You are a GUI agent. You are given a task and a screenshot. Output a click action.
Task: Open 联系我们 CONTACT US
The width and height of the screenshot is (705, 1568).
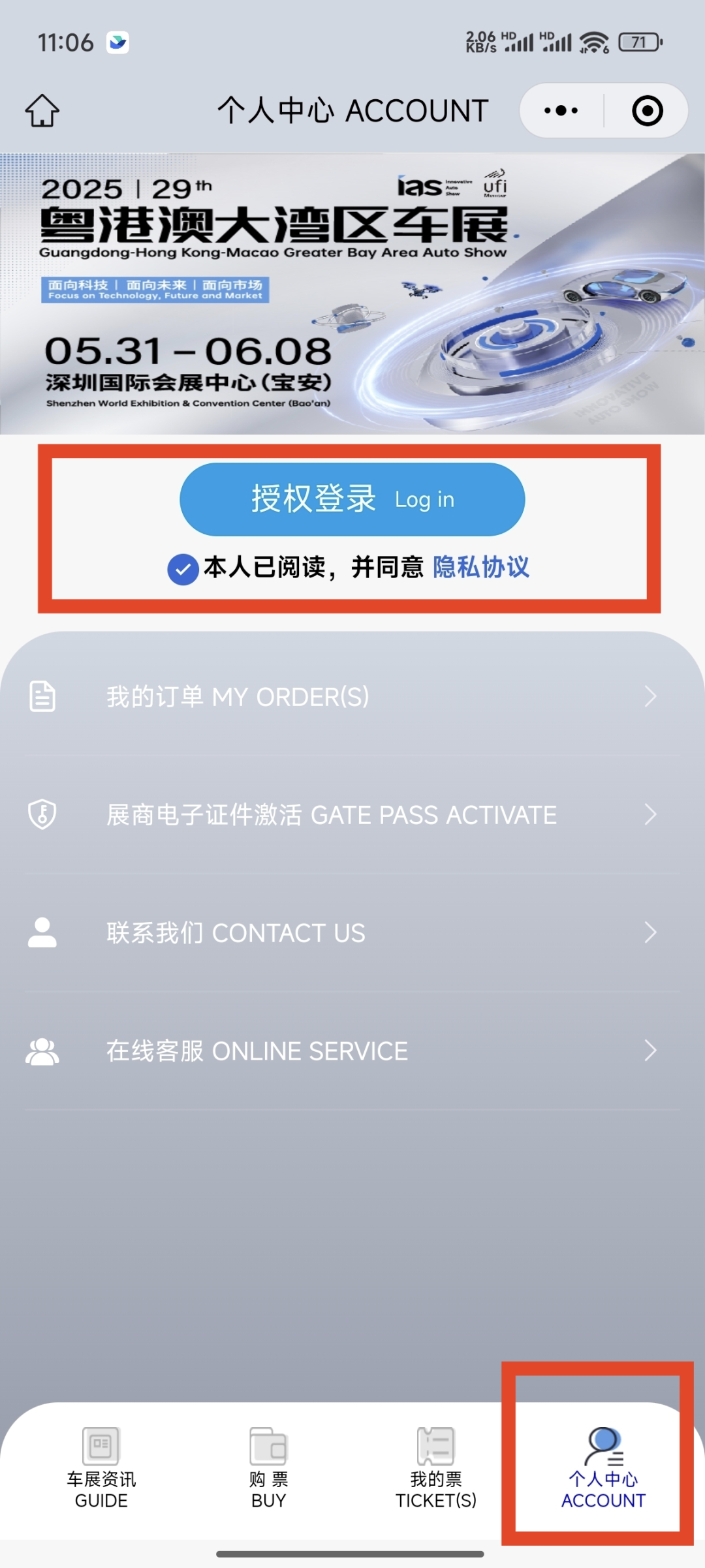pyautogui.click(x=352, y=933)
